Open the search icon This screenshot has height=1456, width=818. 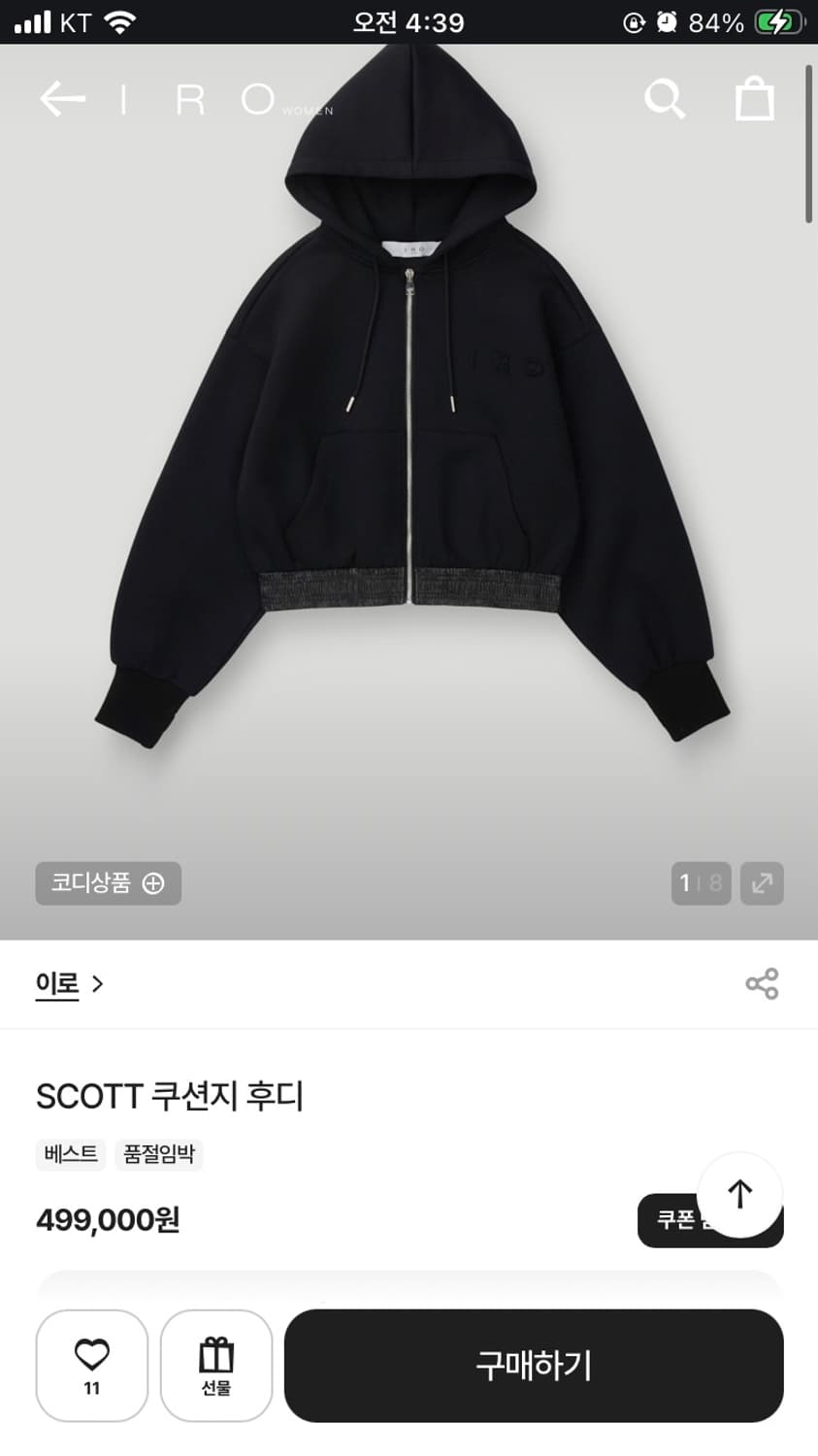click(x=666, y=98)
